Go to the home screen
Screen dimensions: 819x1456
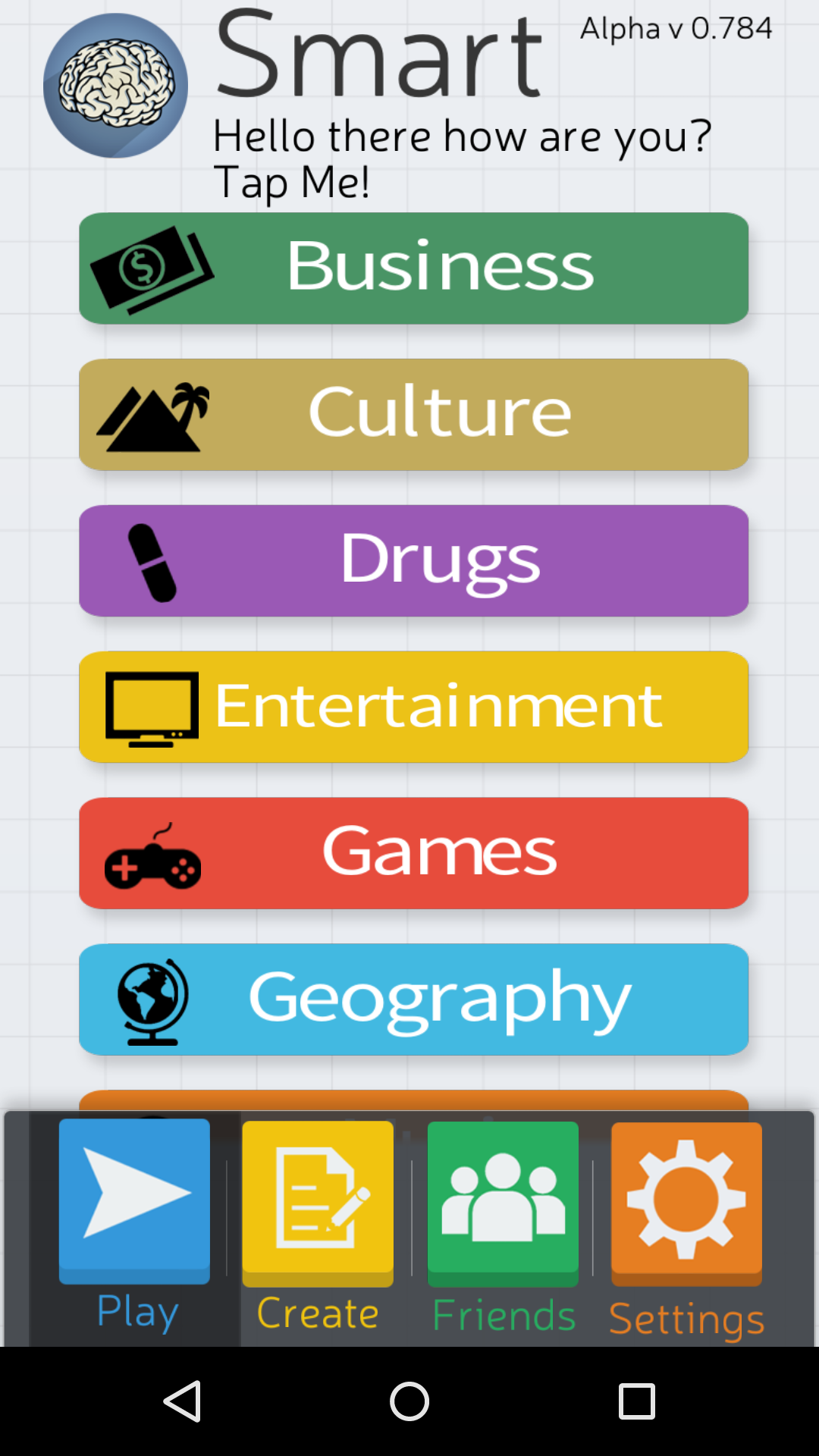pyautogui.click(x=409, y=1401)
